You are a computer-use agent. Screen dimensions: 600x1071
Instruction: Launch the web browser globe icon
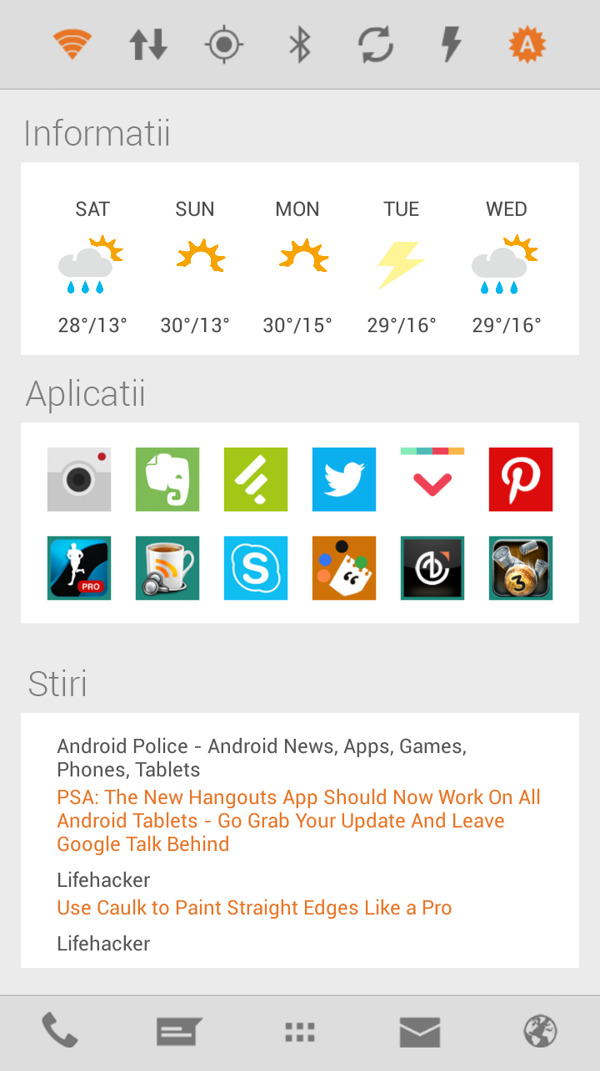tap(540, 1032)
